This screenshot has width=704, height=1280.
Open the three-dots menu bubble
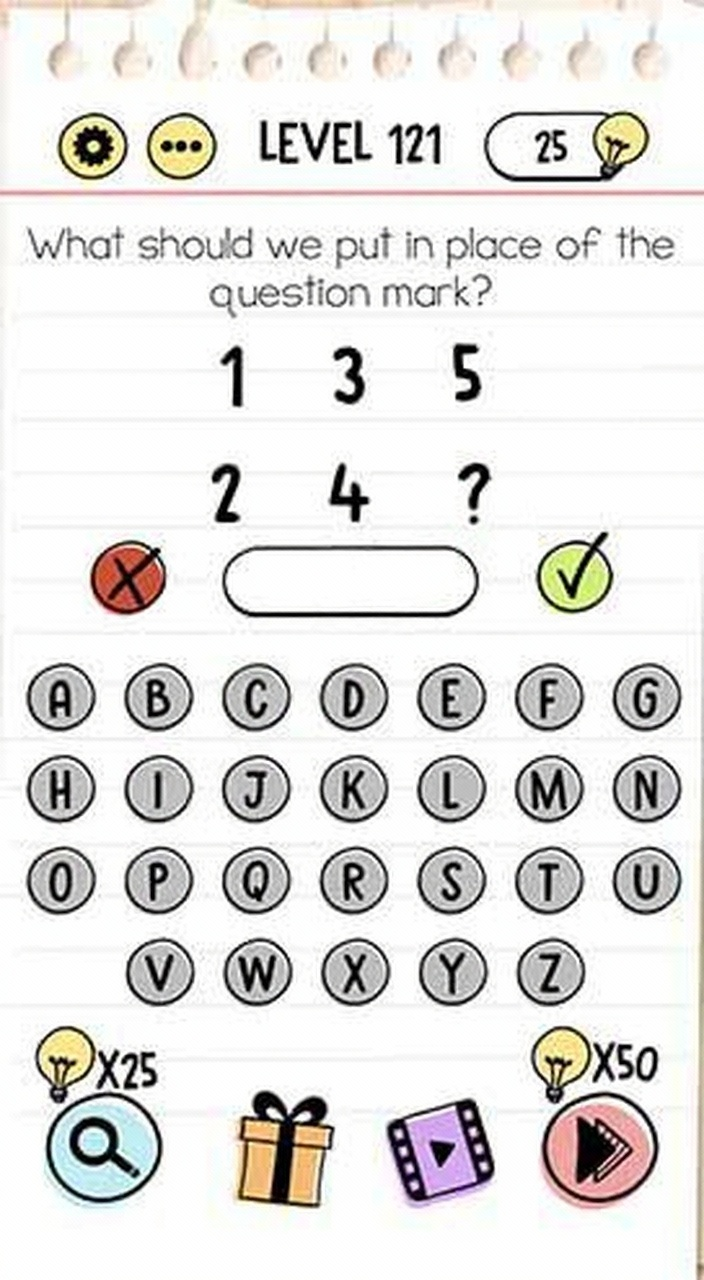pos(182,148)
